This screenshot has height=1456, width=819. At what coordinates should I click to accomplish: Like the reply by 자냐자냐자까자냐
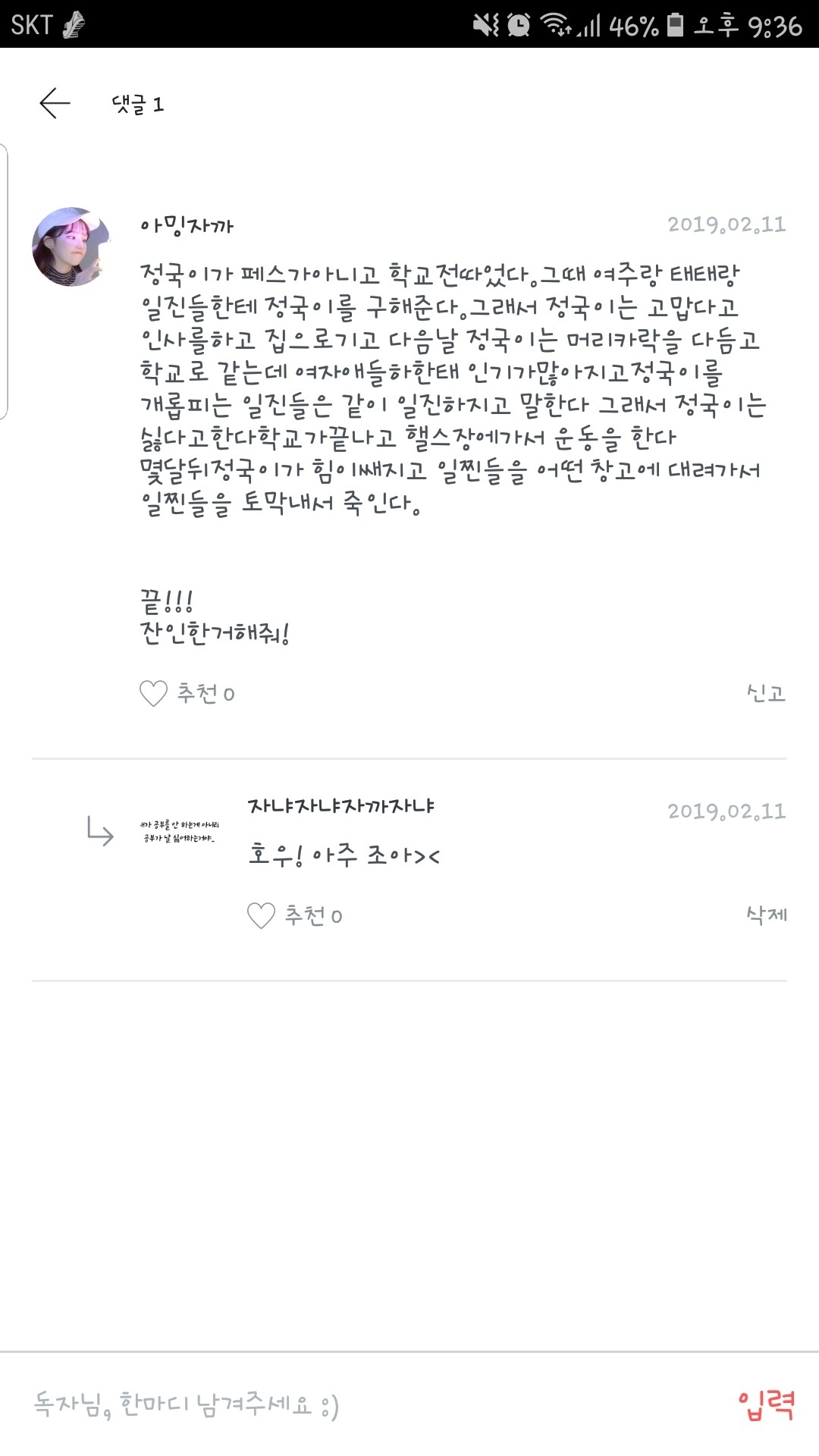tap(262, 915)
